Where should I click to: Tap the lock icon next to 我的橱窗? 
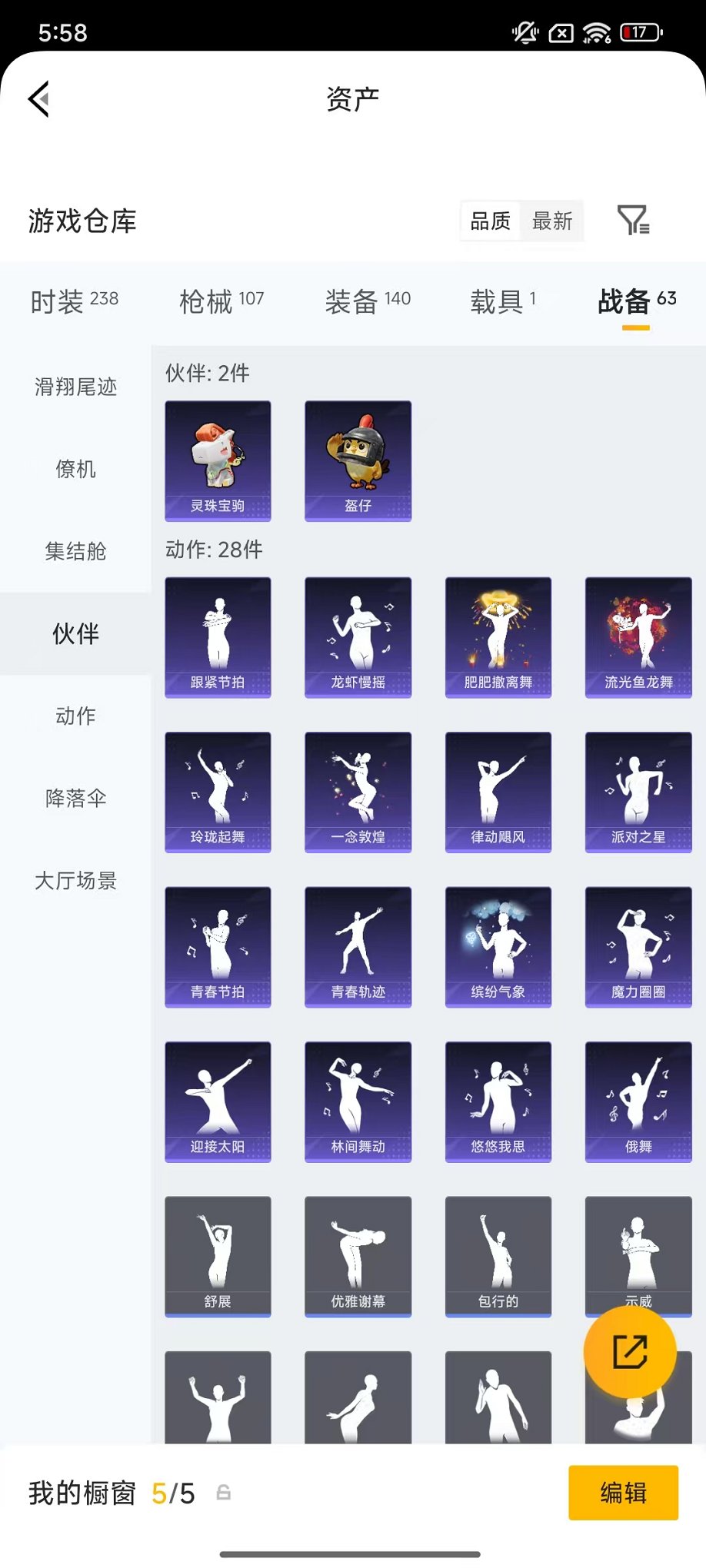(x=224, y=1493)
